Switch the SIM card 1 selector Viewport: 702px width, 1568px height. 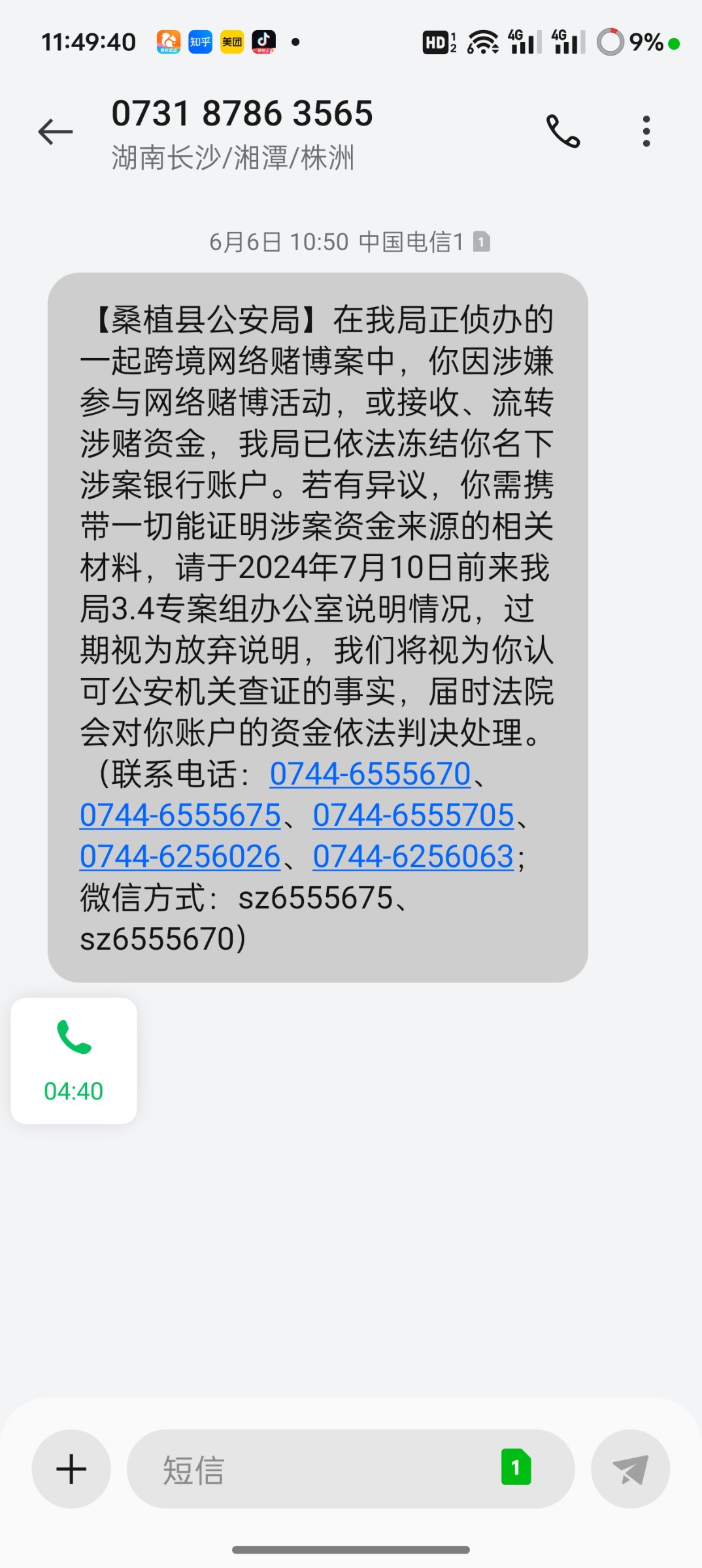[516, 1467]
